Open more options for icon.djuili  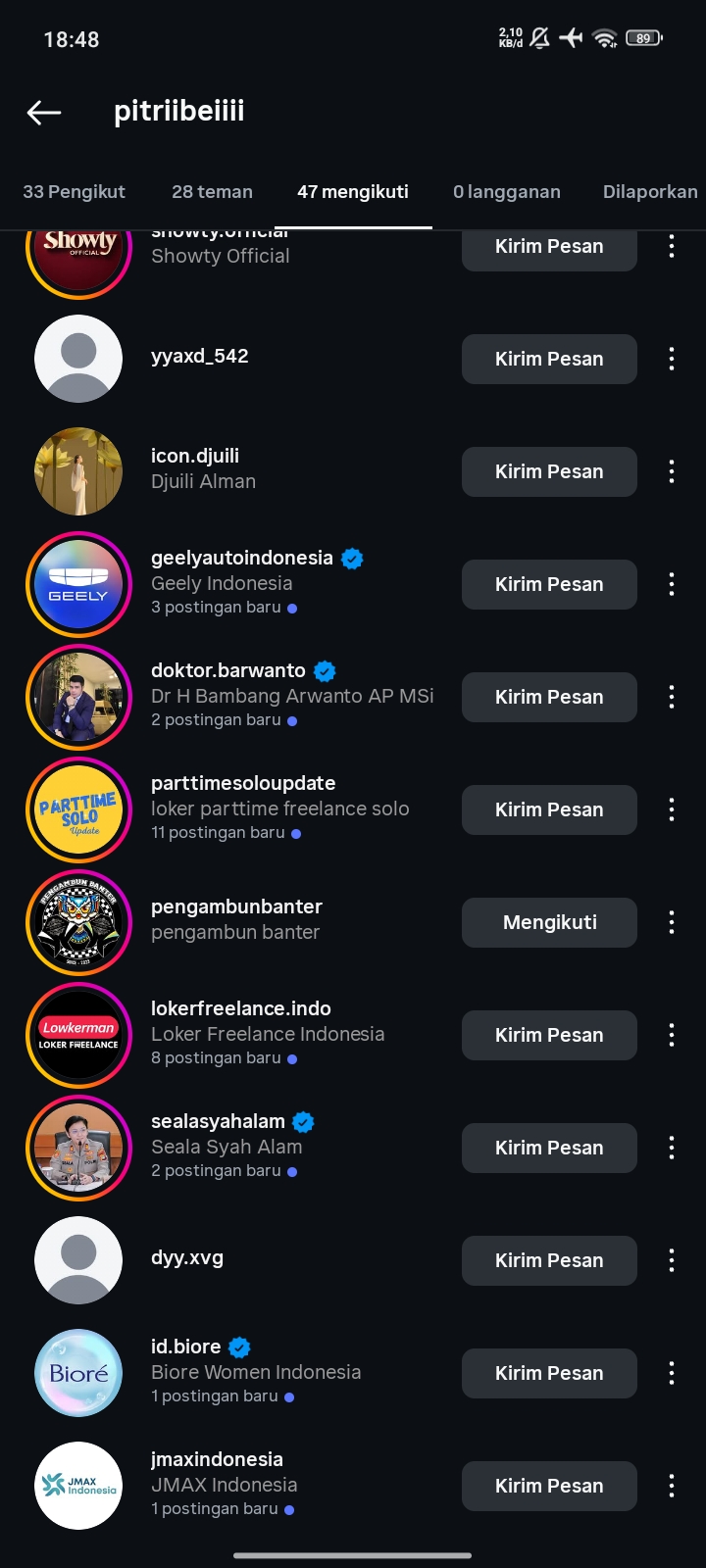point(672,471)
